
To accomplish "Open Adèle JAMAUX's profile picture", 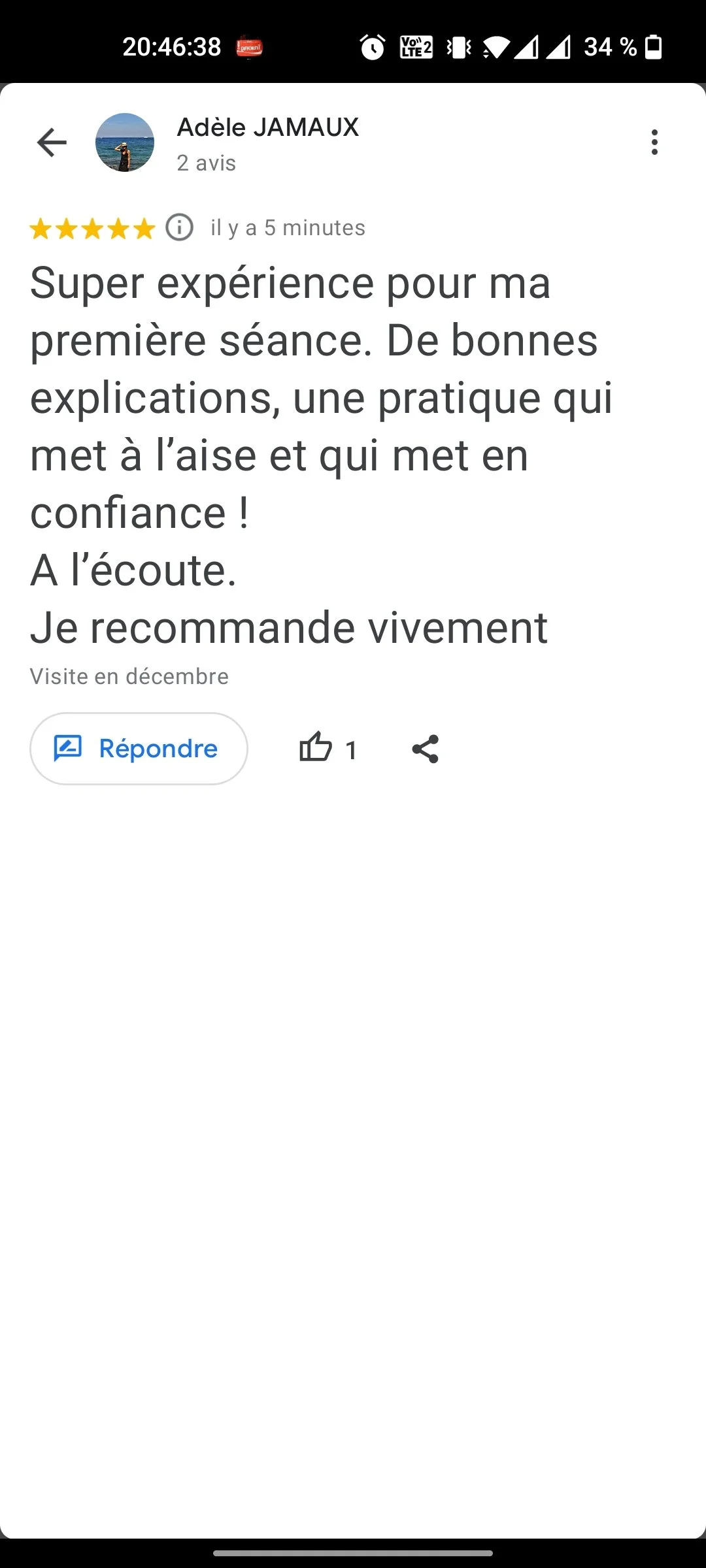I will coord(125,142).
